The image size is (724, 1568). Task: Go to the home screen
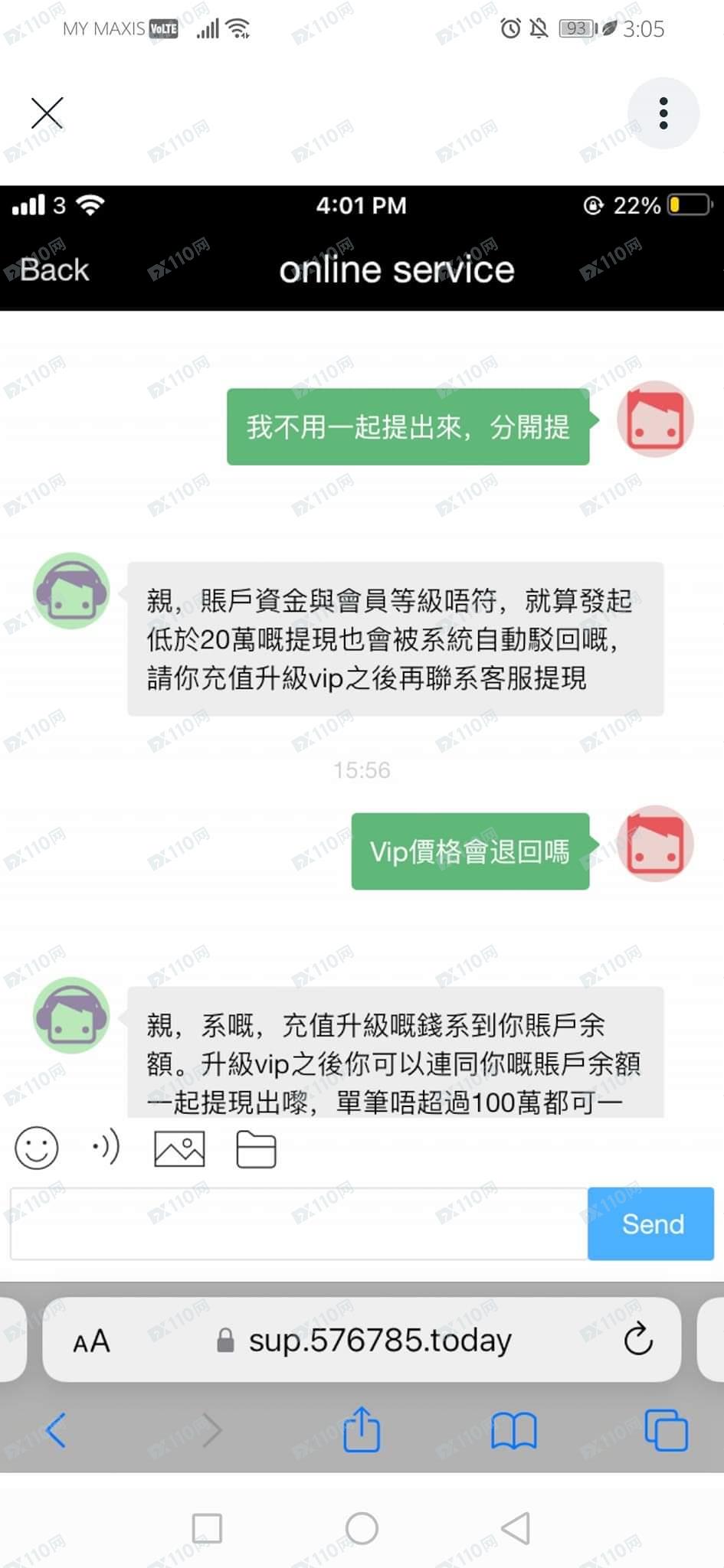(362, 1528)
